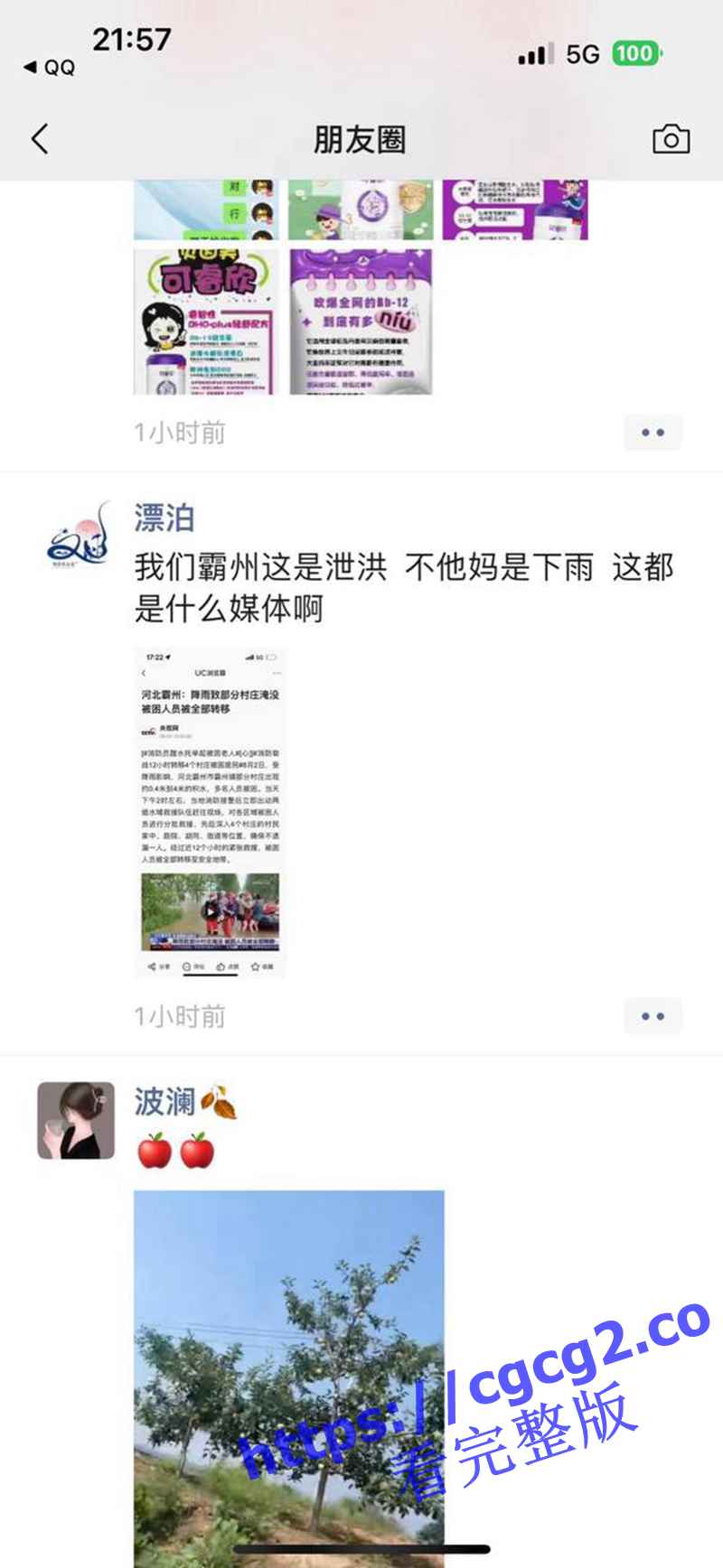Open the profile of 漂泊 by name

164,518
